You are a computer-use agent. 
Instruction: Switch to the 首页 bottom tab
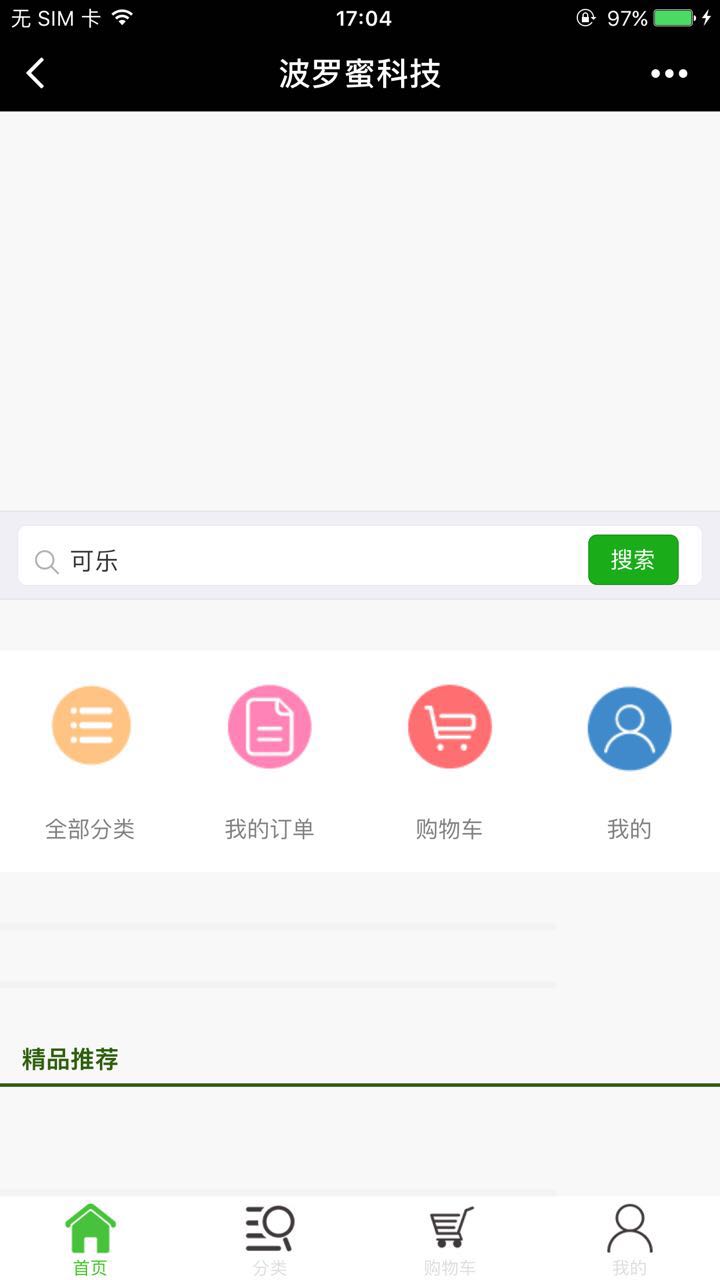[x=90, y=1240]
